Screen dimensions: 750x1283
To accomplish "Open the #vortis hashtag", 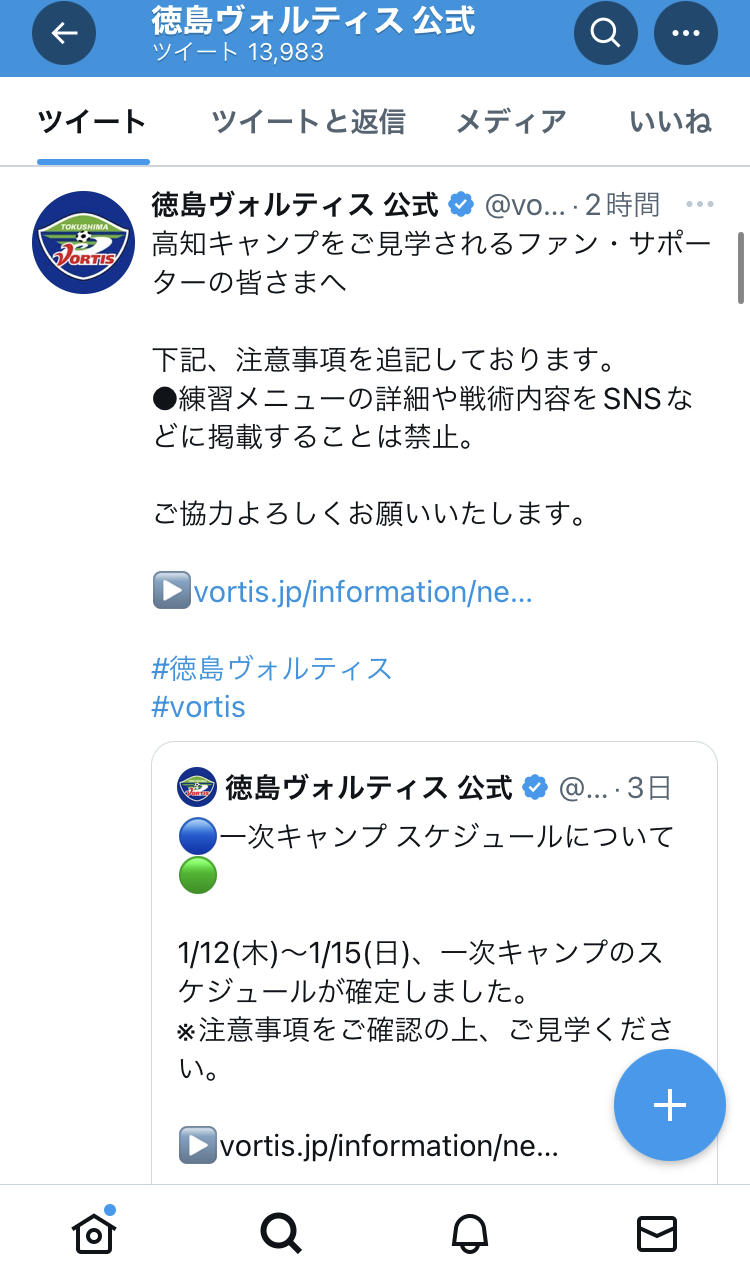I will click(x=198, y=707).
